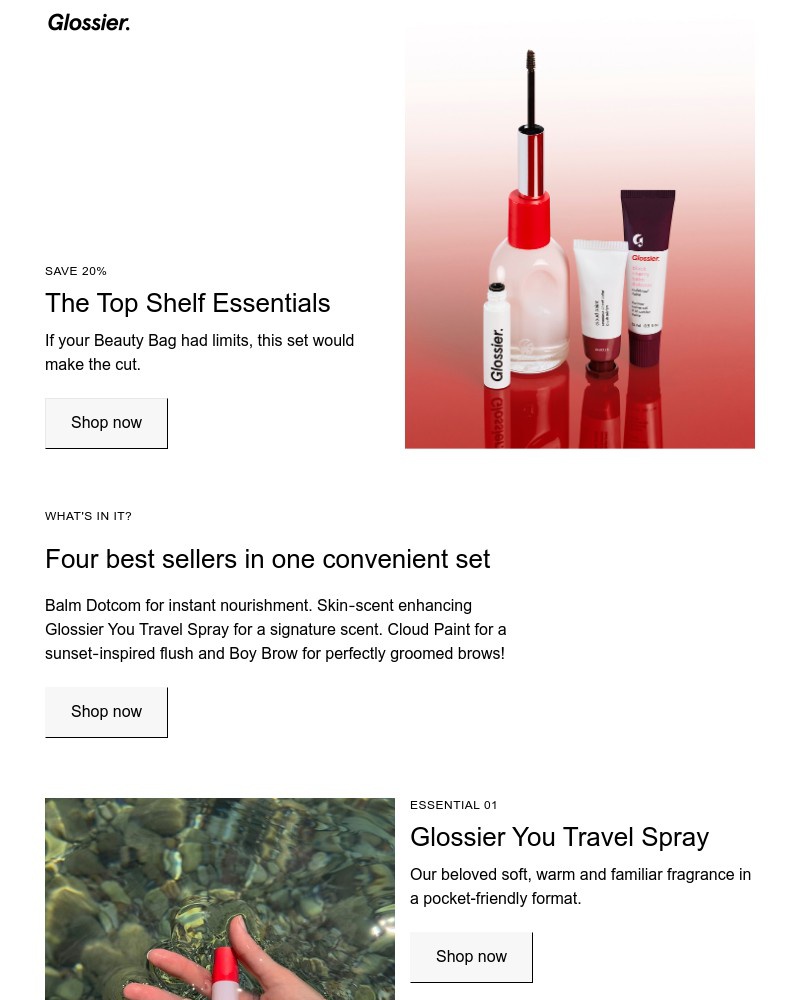Click the WHAT'S IN IT? label
This screenshot has width=800, height=1000.
point(88,515)
